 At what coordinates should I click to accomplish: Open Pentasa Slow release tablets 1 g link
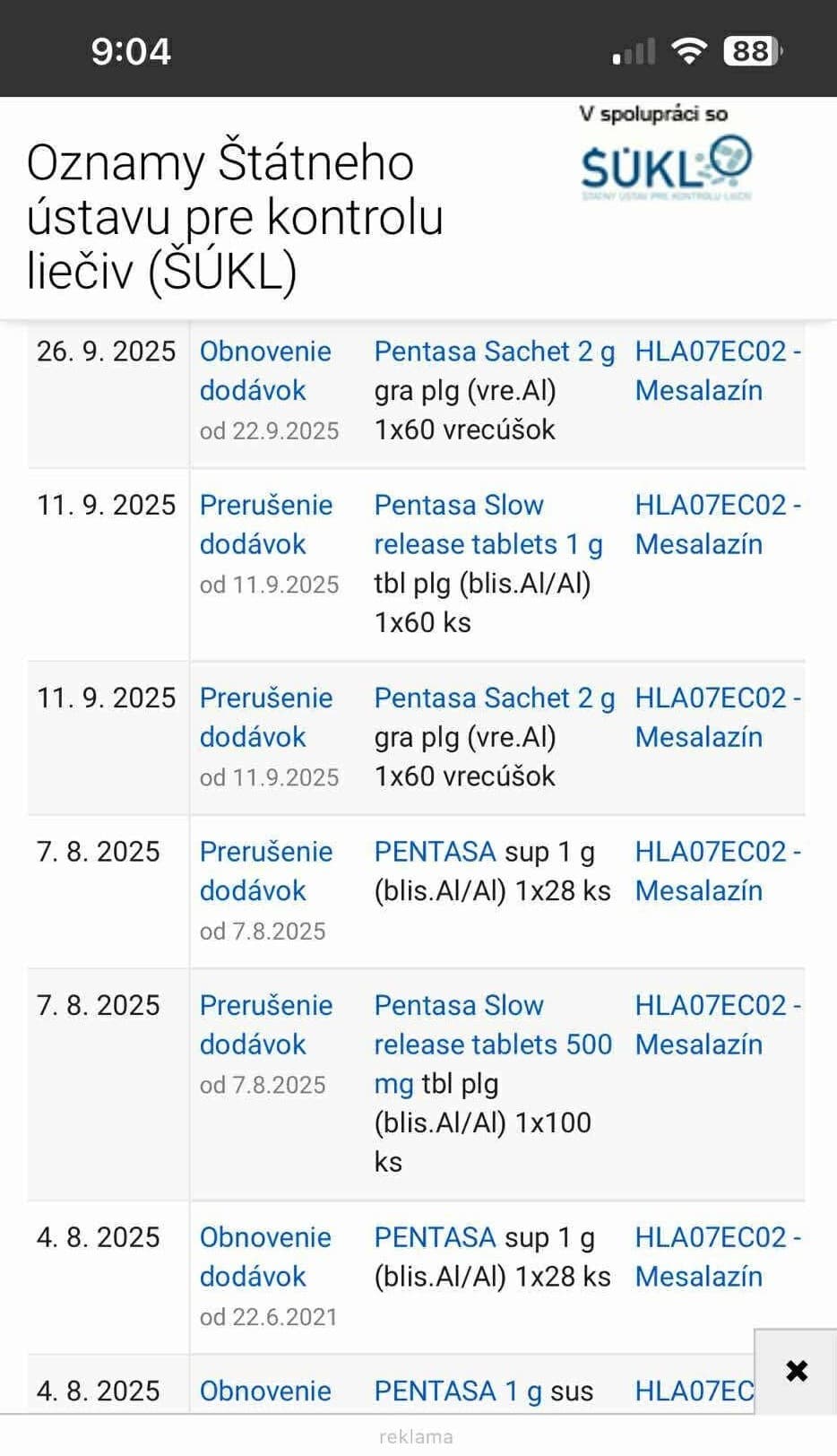[x=487, y=524]
